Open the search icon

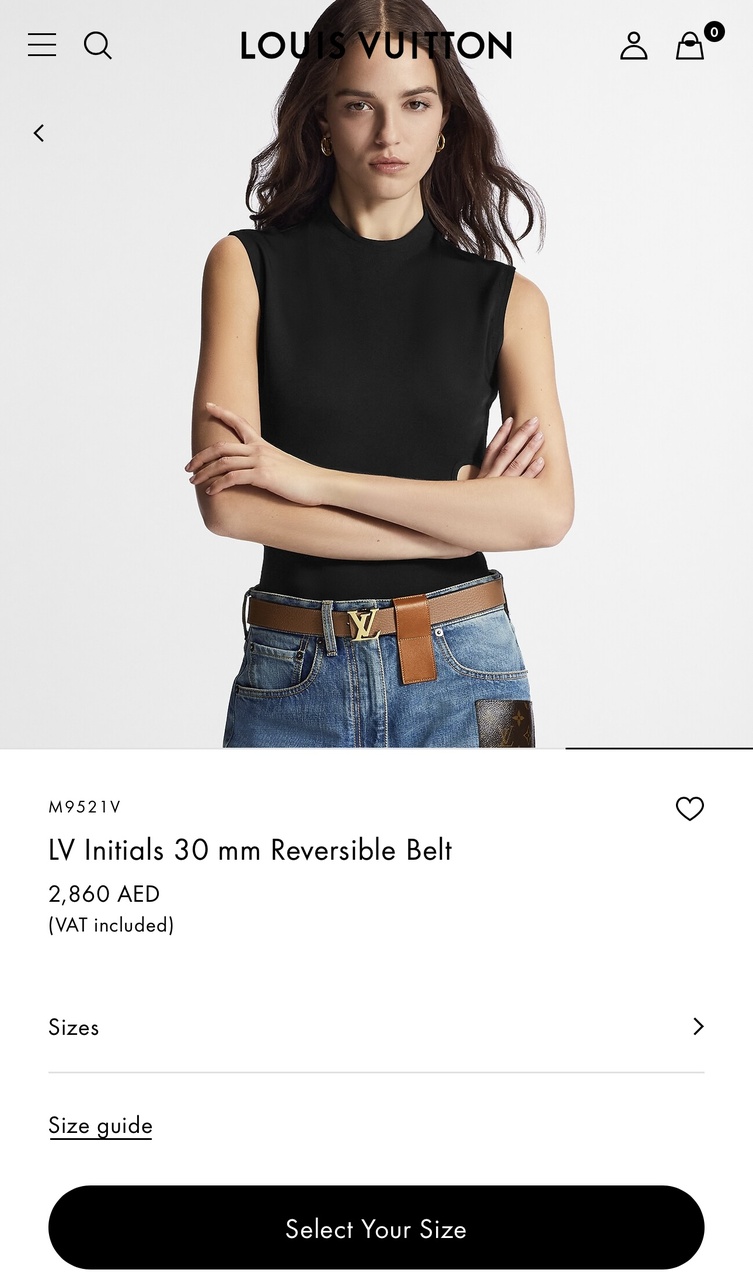97,45
